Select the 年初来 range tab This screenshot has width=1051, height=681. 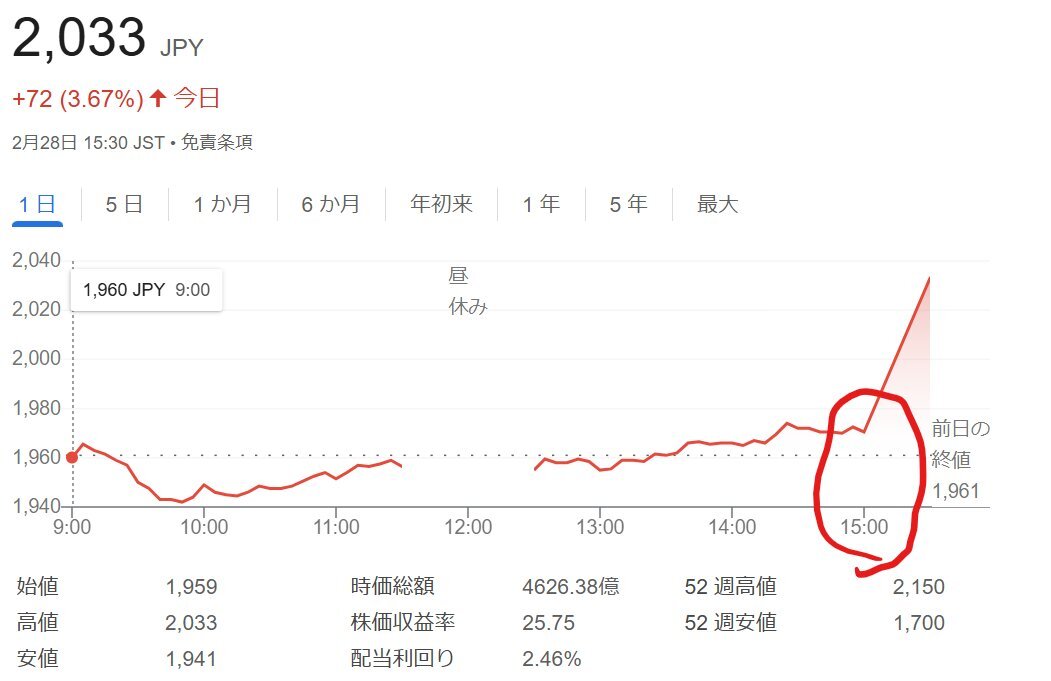click(441, 205)
